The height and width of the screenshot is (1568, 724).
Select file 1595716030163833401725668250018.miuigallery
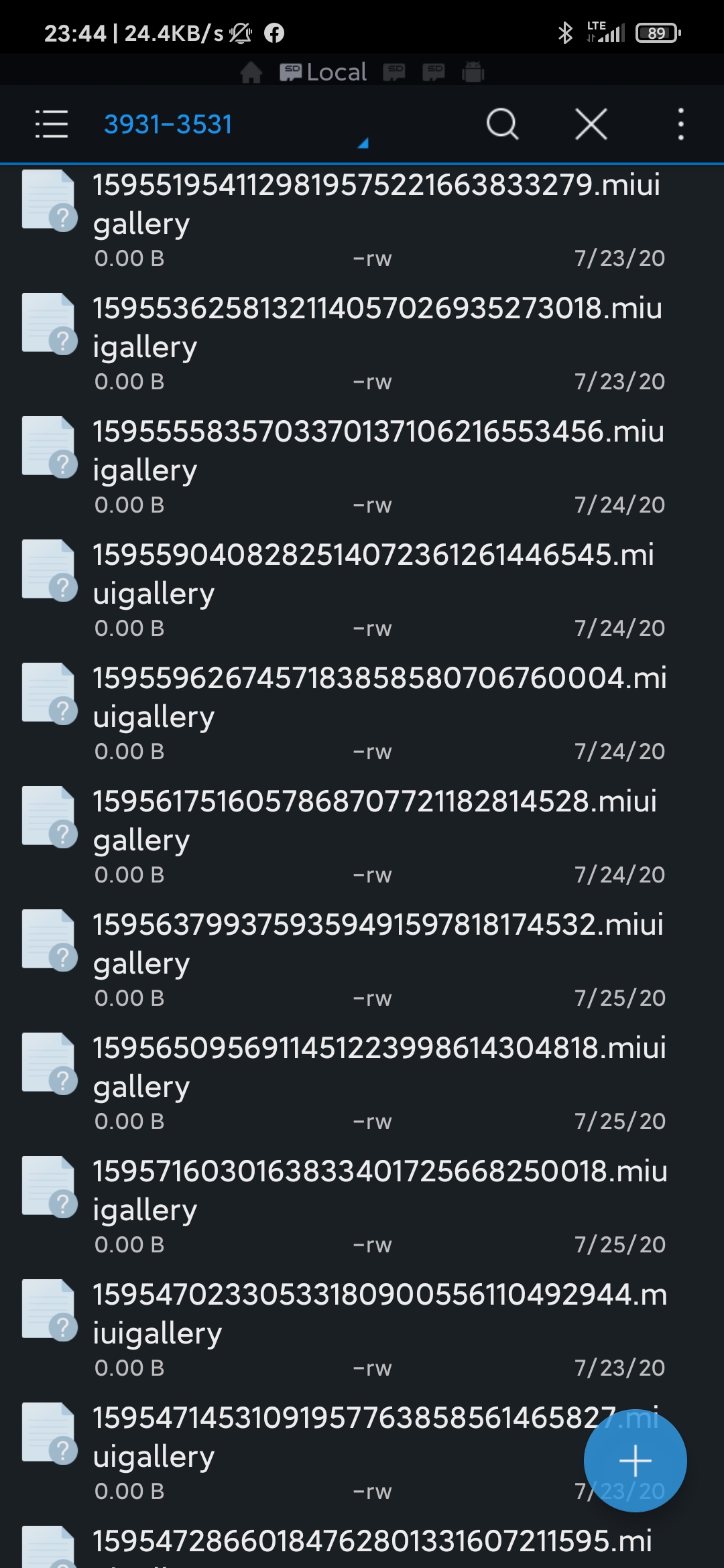click(x=362, y=1206)
